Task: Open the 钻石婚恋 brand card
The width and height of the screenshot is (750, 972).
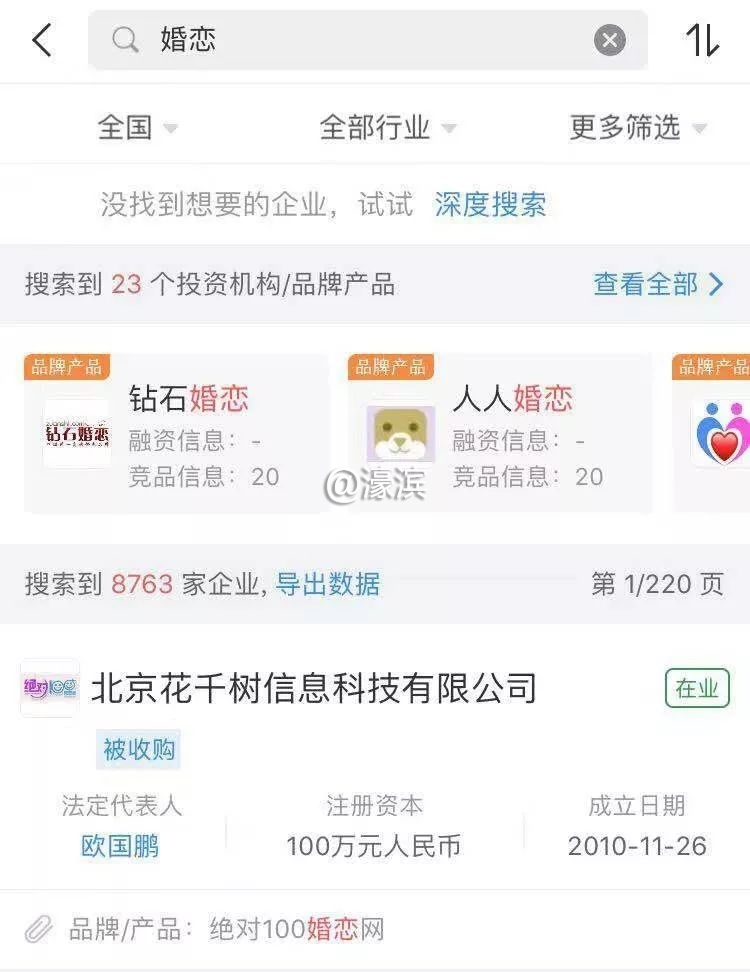Action: [177, 433]
